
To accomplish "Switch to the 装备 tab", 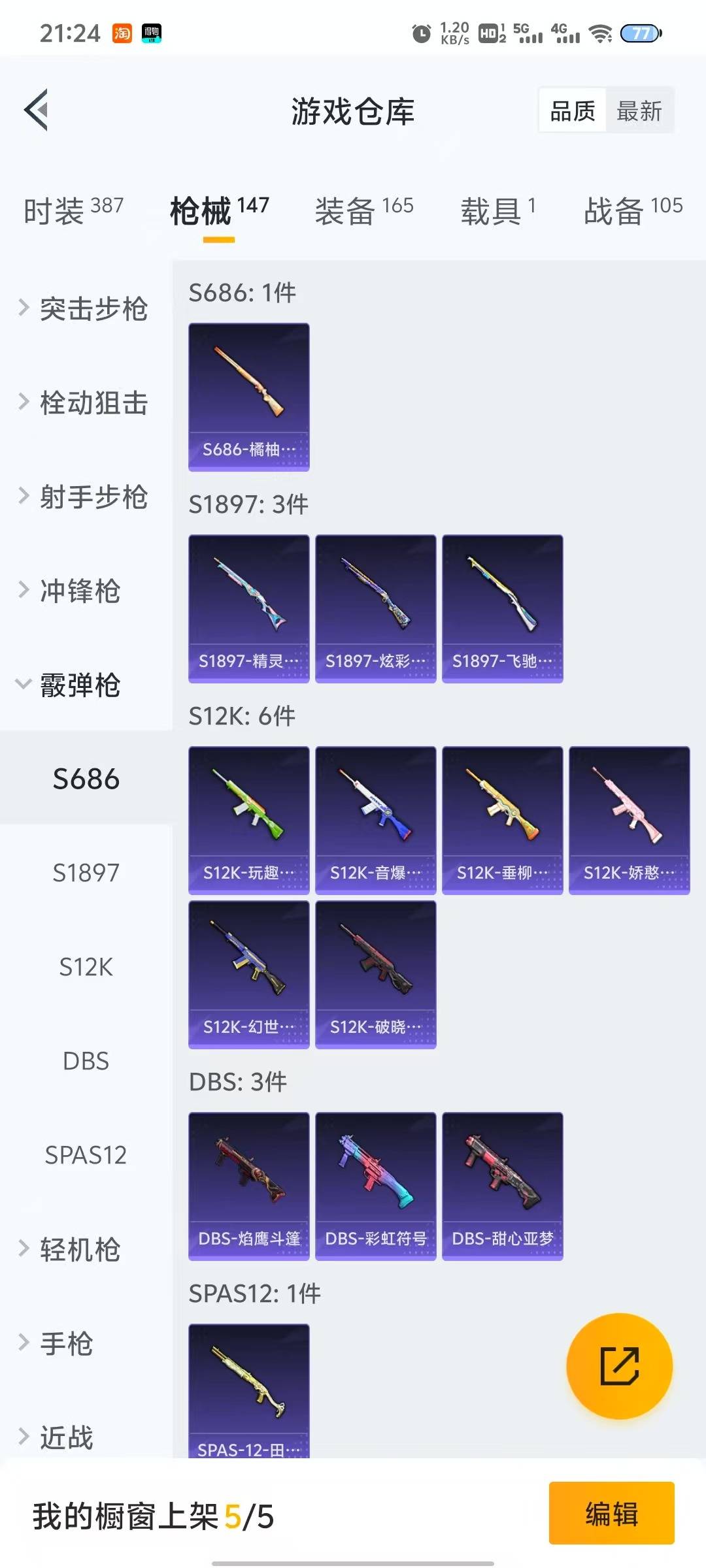I will click(x=363, y=210).
